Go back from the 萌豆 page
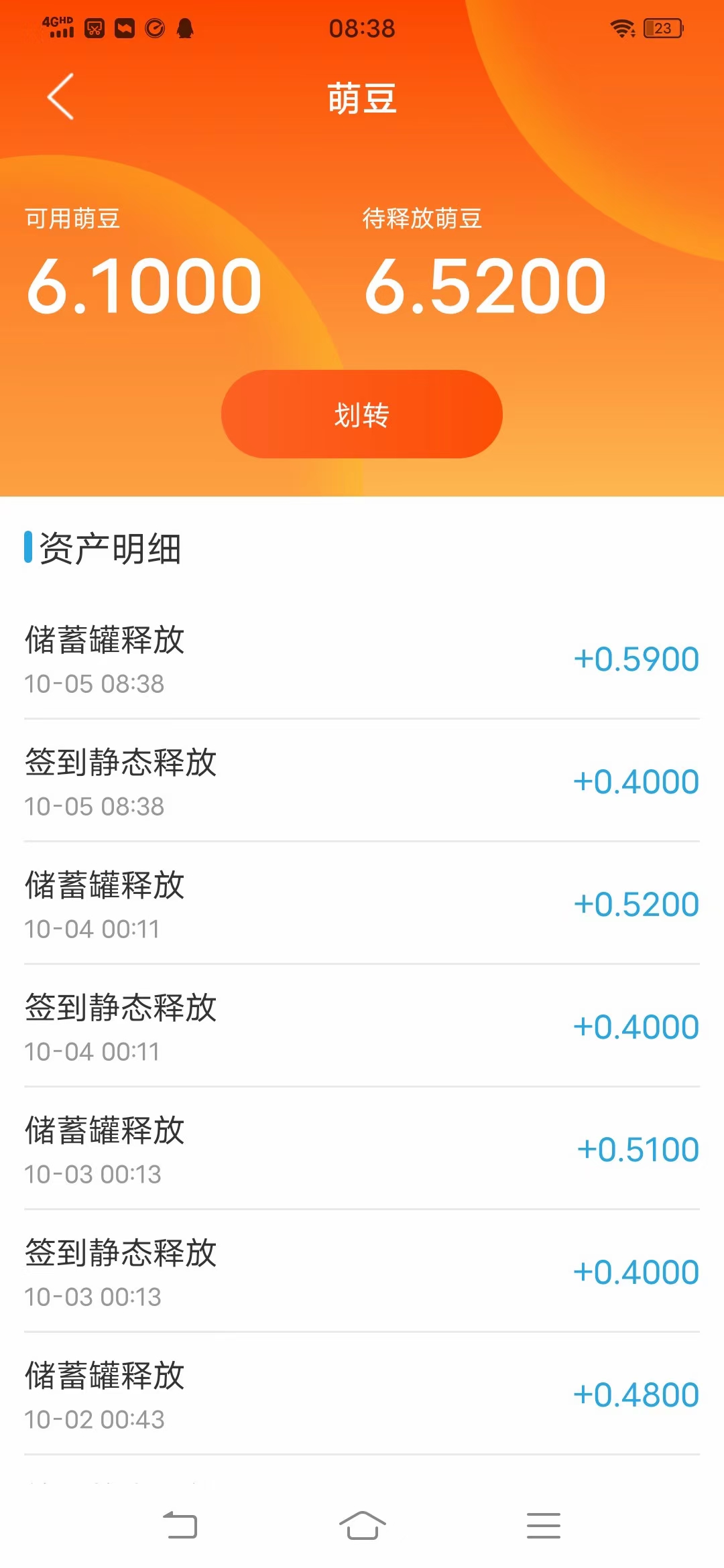 click(60, 97)
